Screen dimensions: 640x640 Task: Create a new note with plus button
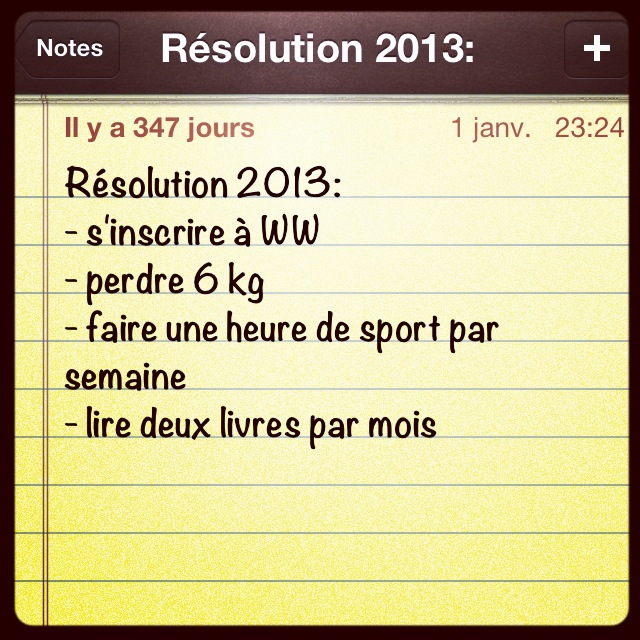(596, 48)
